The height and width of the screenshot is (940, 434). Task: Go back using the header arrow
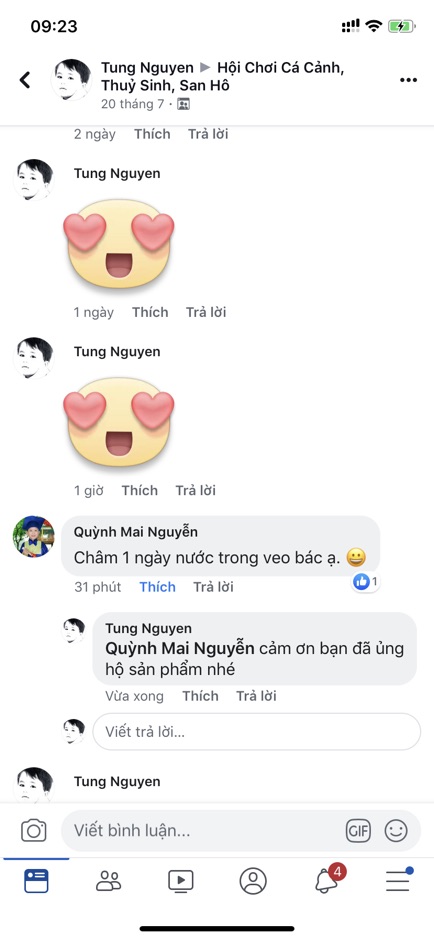(x=25, y=80)
